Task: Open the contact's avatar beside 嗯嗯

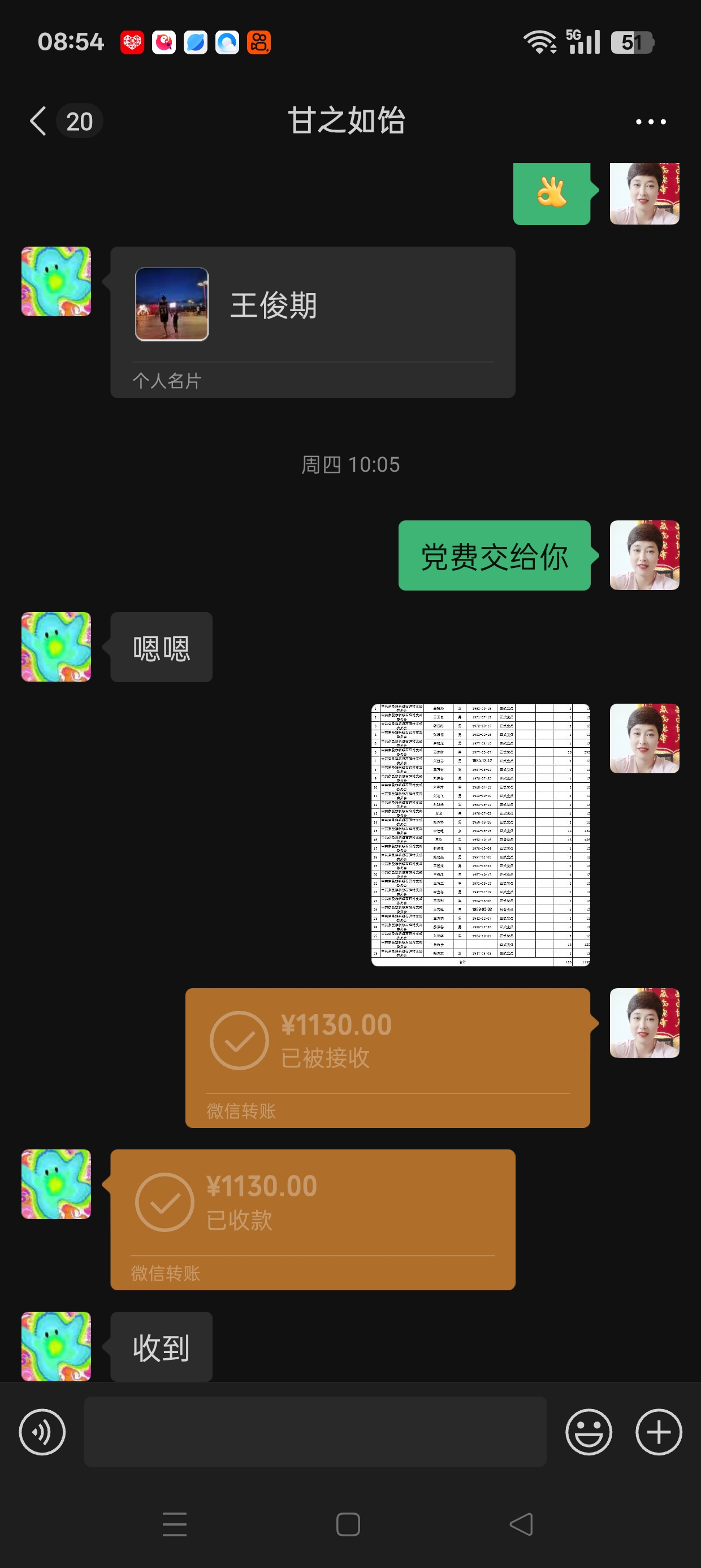Action: pos(56,647)
